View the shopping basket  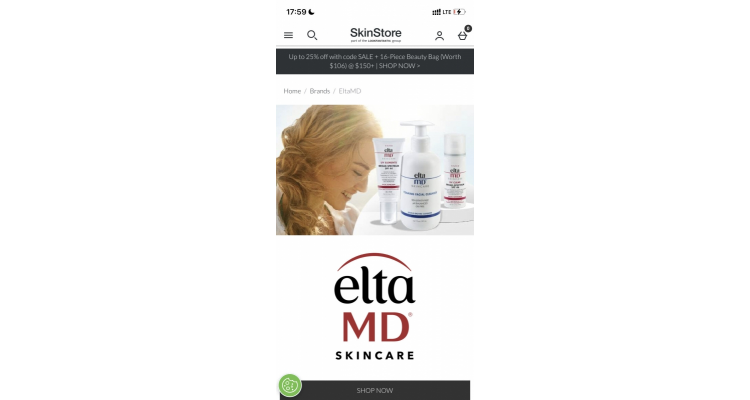(x=463, y=35)
